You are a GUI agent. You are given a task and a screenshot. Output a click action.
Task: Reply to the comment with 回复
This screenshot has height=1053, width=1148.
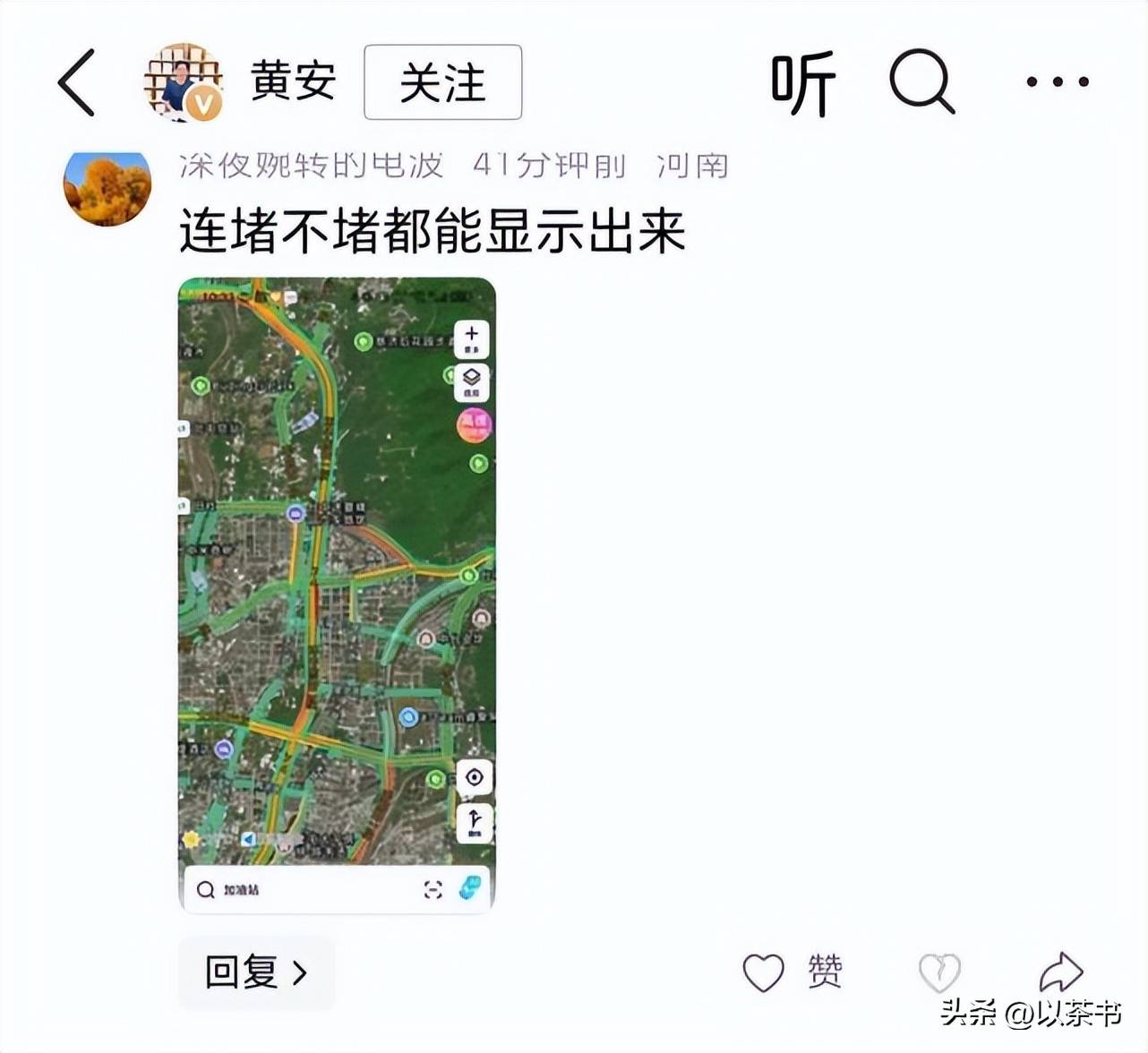[x=256, y=972]
